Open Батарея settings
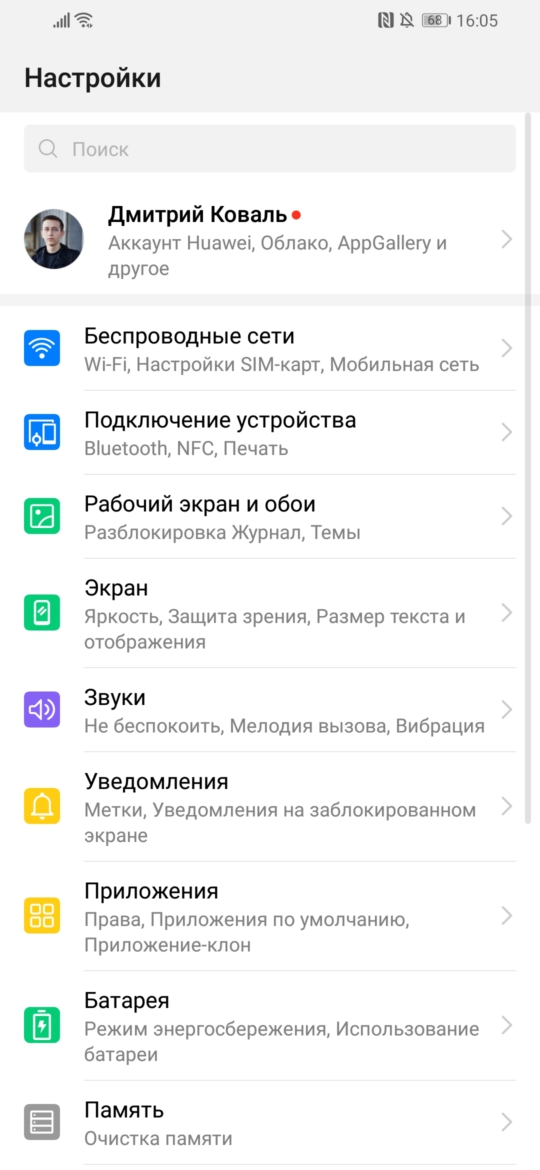The width and height of the screenshot is (540, 1170). click(269, 1026)
